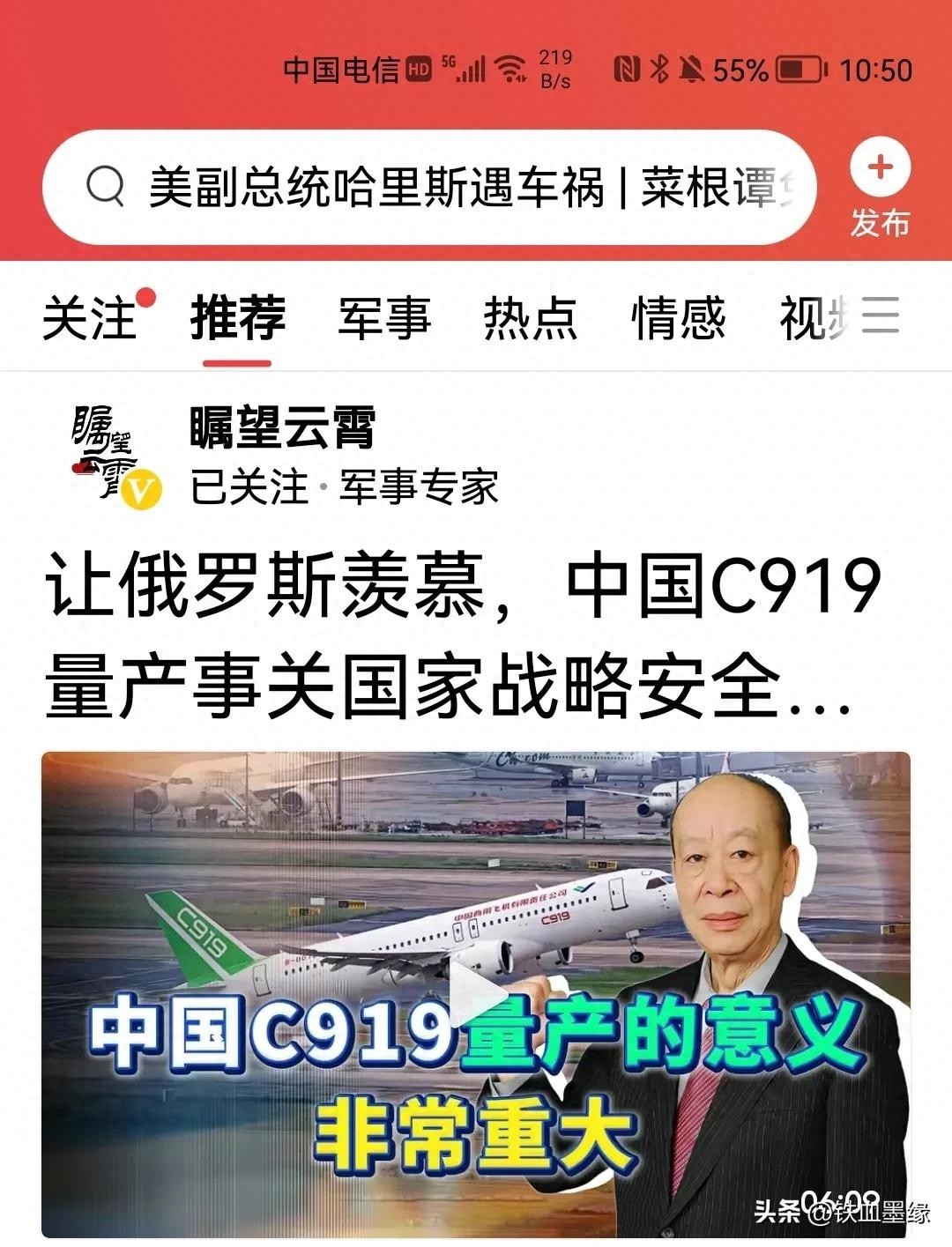
Task: Go to the 情感 tab
Action: 678,317
